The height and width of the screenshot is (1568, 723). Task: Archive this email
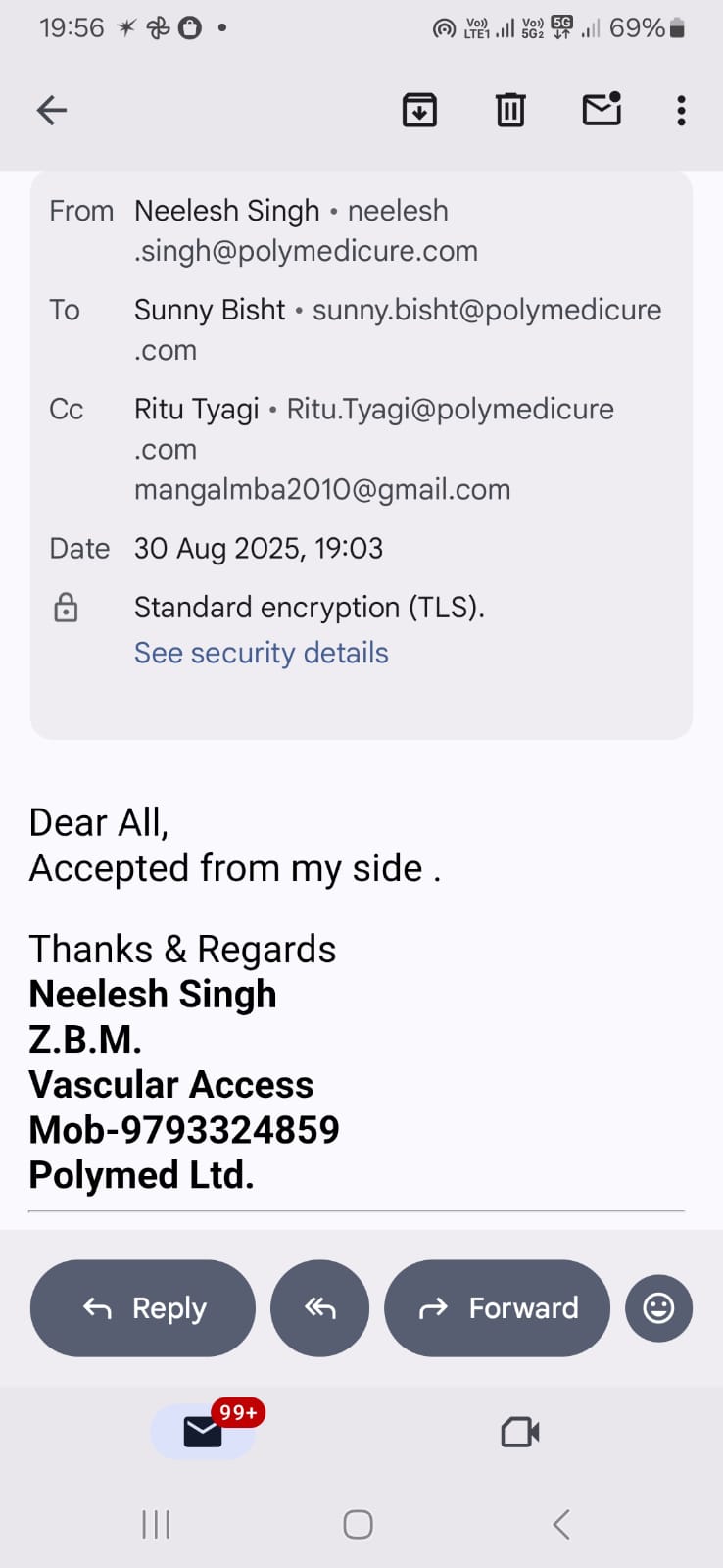pyautogui.click(x=419, y=110)
